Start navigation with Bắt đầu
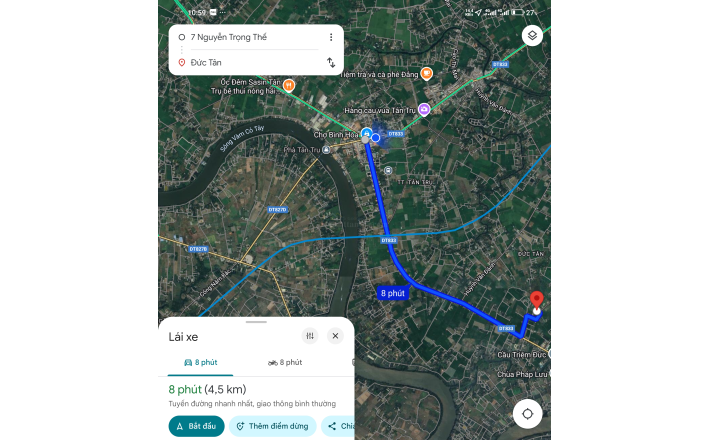The width and height of the screenshot is (710, 440). click(196, 426)
